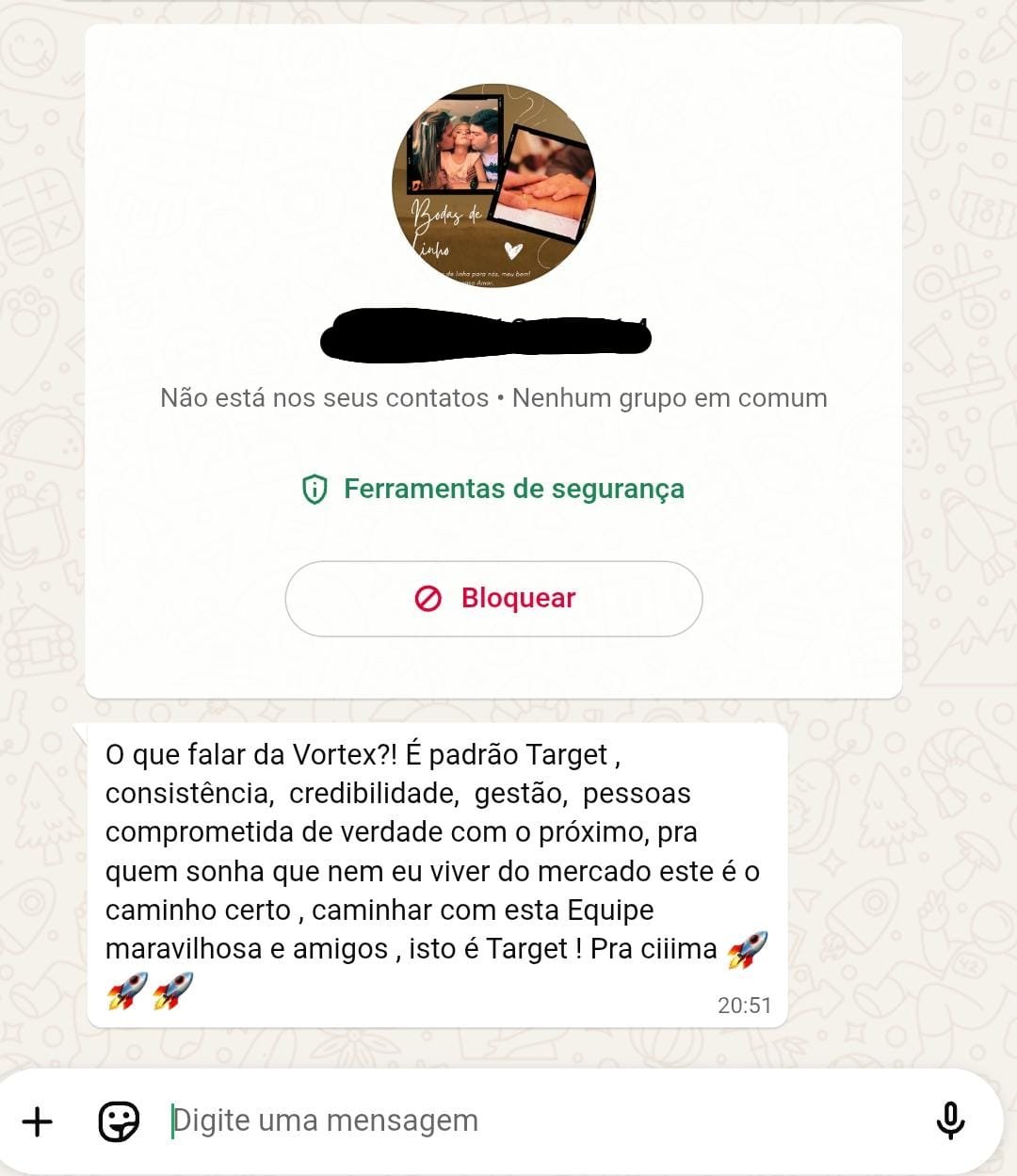Focus the 'Digite uma mensagem' field
Image resolution: width=1017 pixels, height=1176 pixels.
click(x=527, y=1120)
